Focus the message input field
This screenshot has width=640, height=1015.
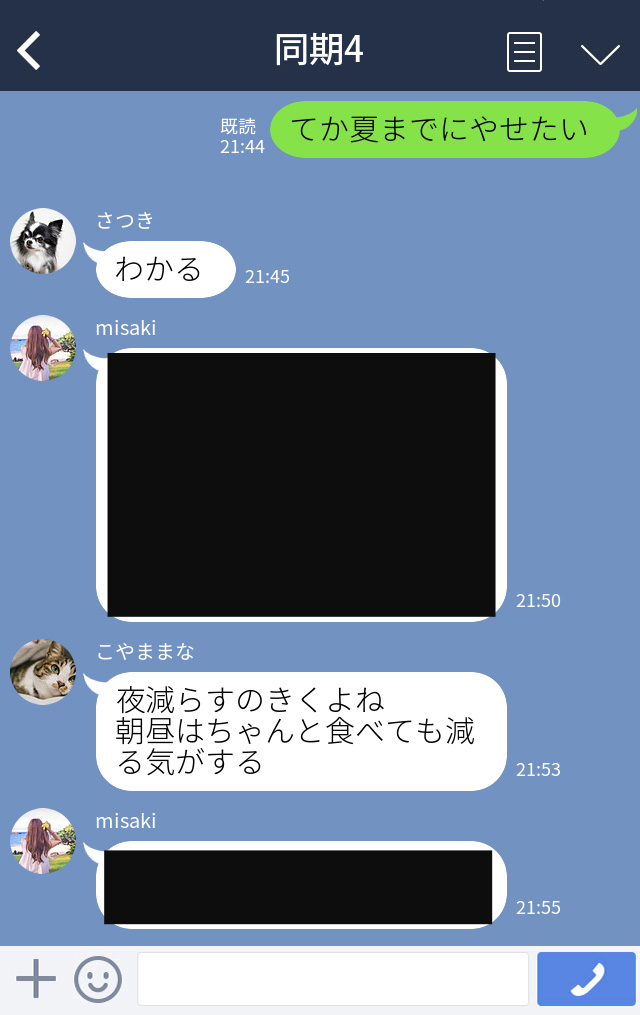332,979
